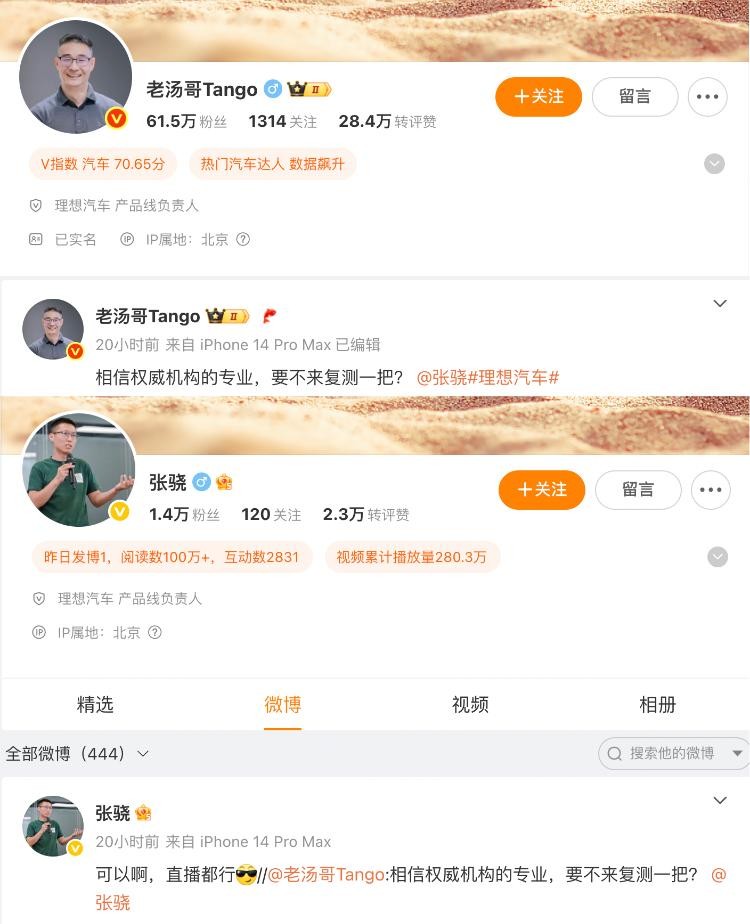Open the three-dot more options on Tango's profile
The width and height of the screenshot is (750, 924).
coord(708,97)
